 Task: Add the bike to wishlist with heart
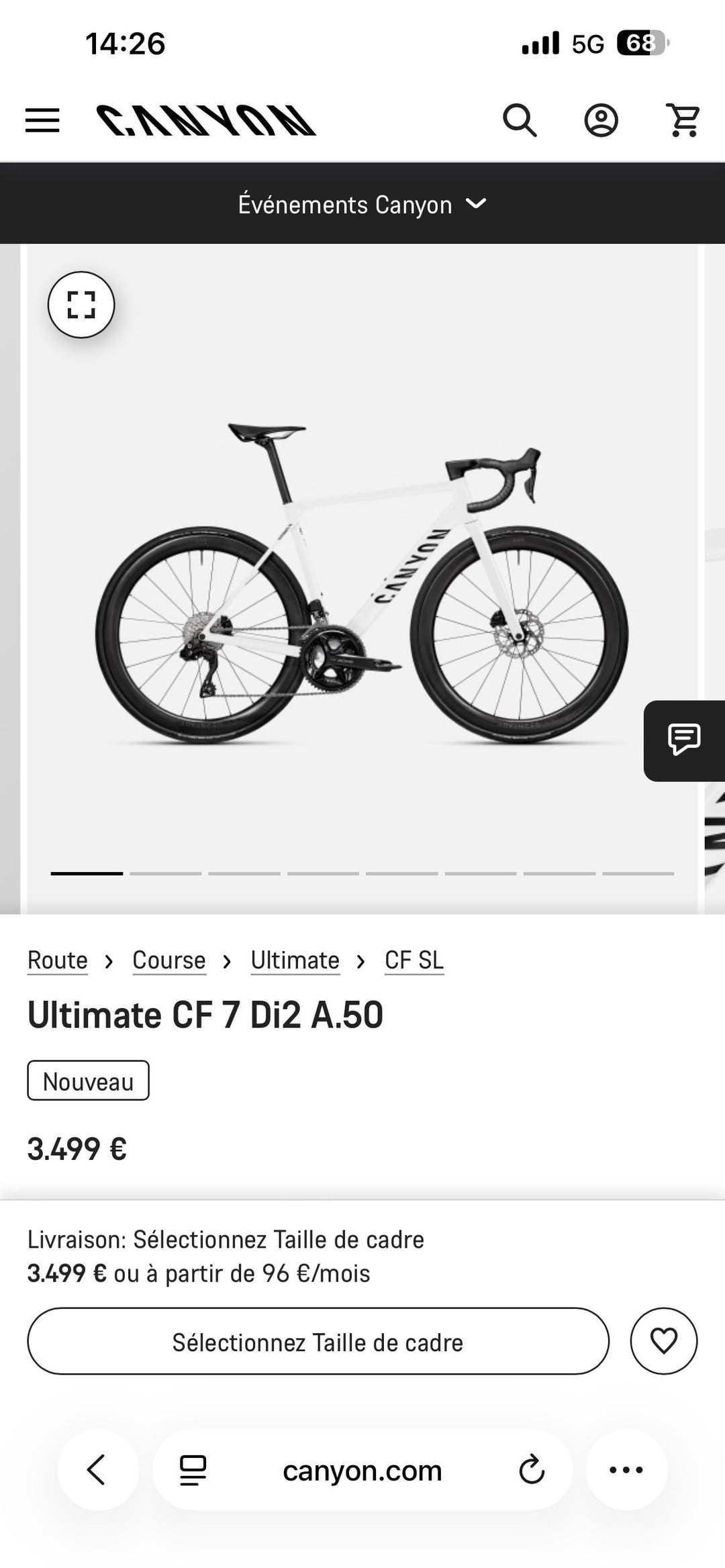coord(663,1341)
